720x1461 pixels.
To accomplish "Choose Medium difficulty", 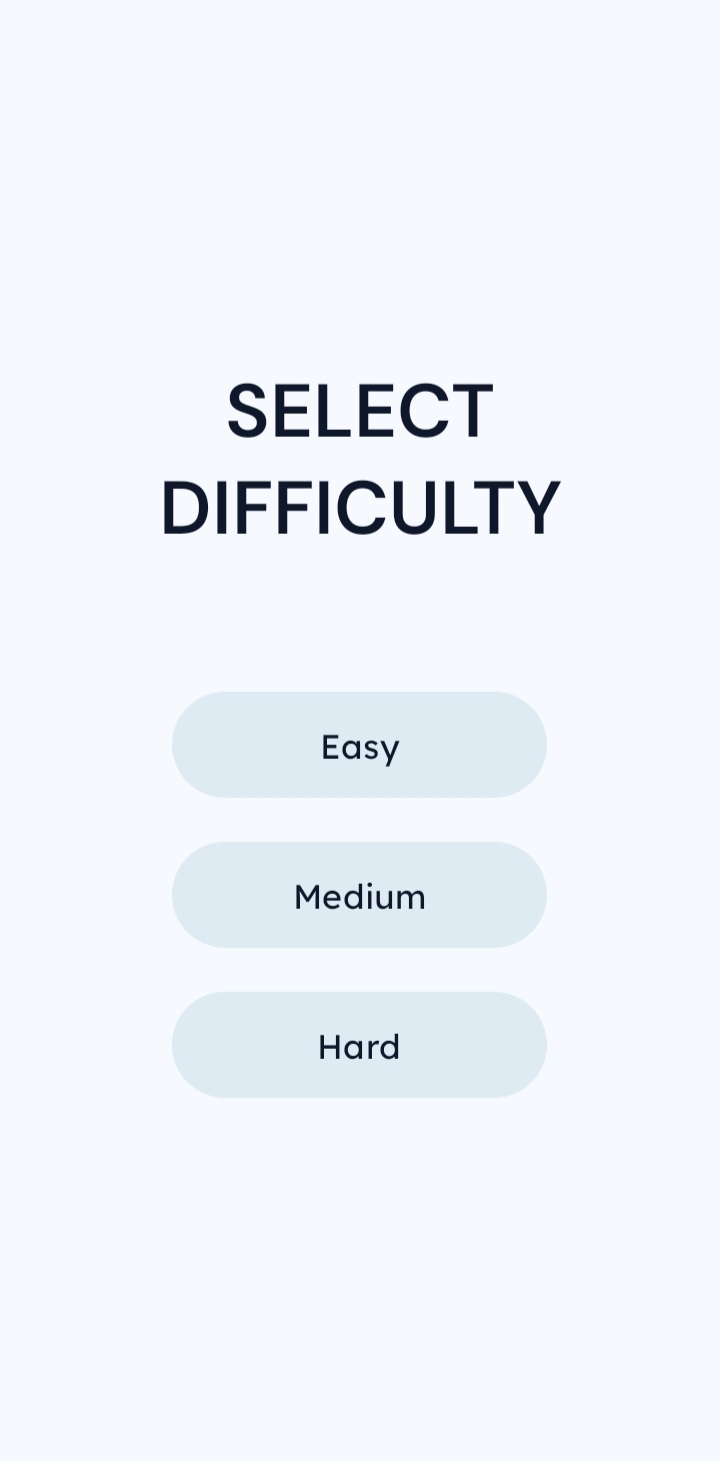I will (x=359, y=895).
